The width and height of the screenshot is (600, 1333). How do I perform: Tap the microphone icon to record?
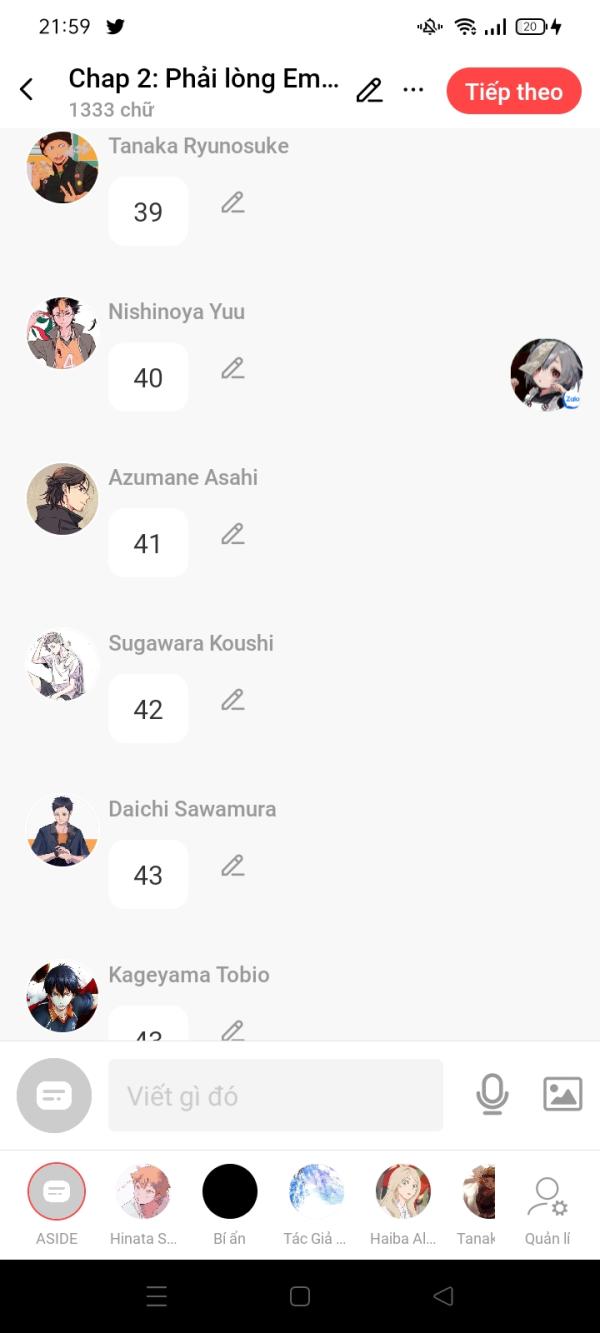[x=491, y=1095]
